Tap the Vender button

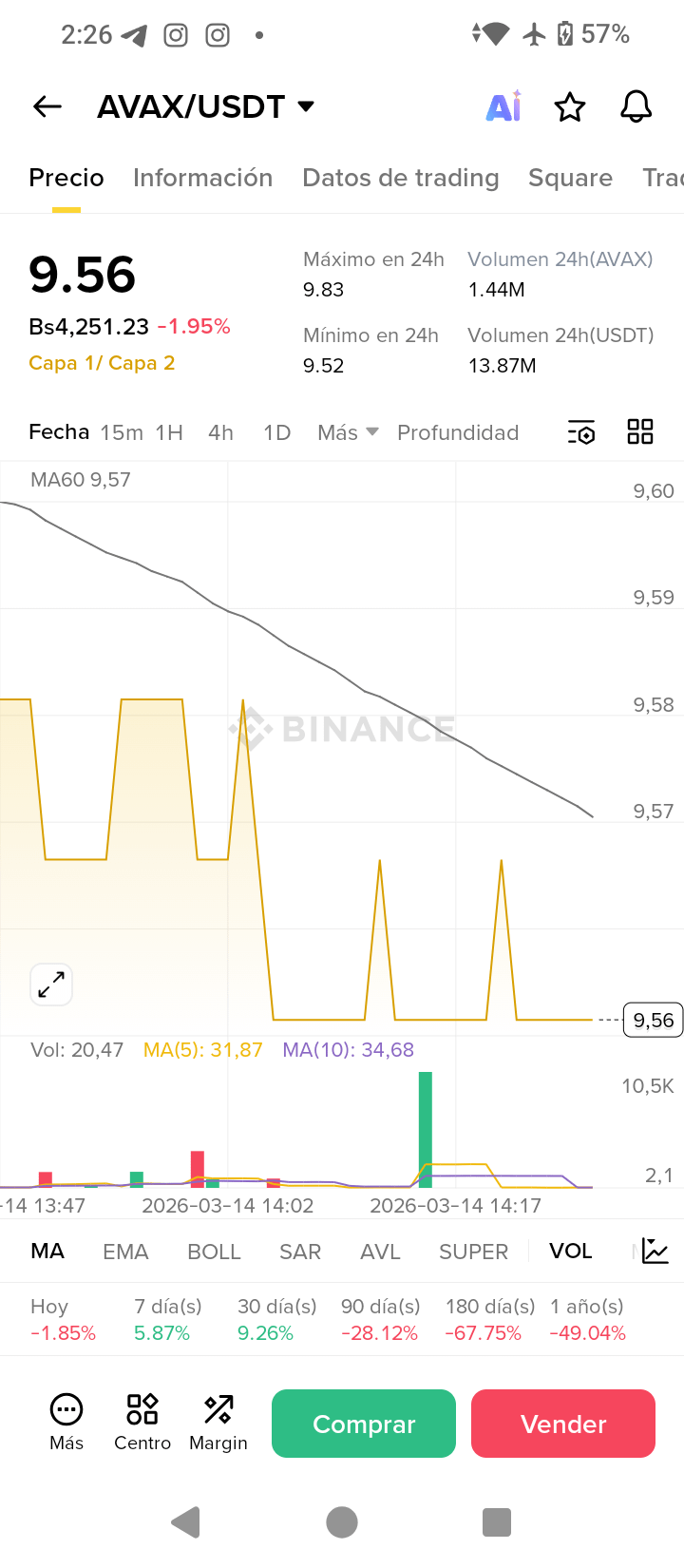563,1424
